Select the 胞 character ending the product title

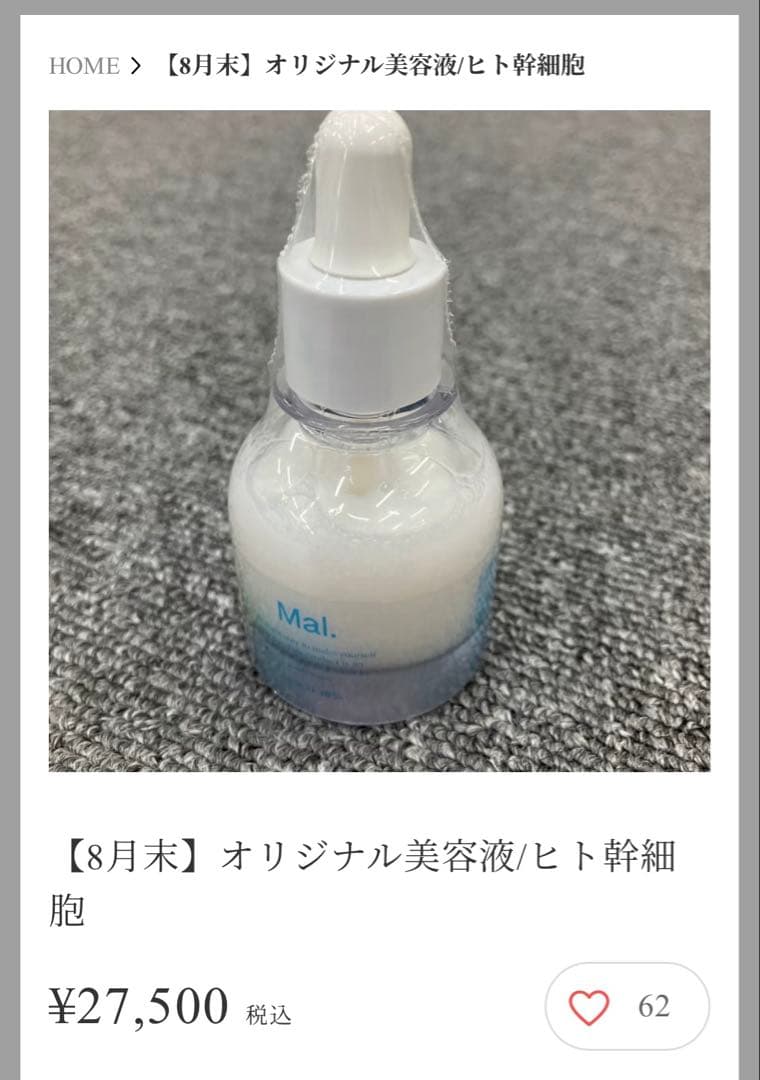click(66, 908)
